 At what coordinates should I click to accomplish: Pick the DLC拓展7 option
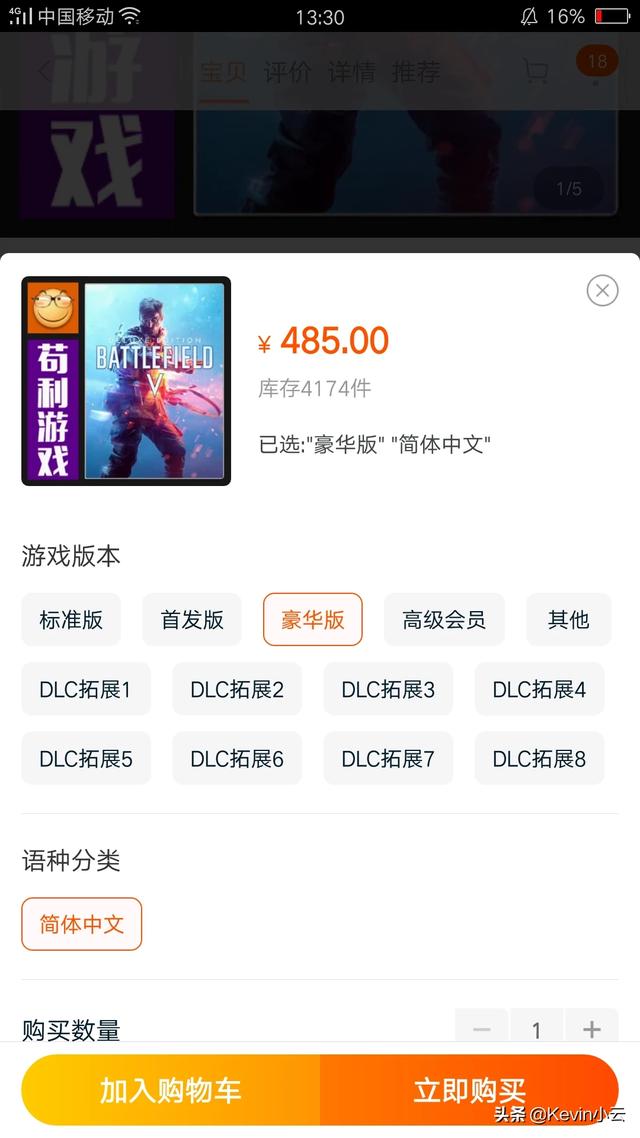click(x=388, y=758)
